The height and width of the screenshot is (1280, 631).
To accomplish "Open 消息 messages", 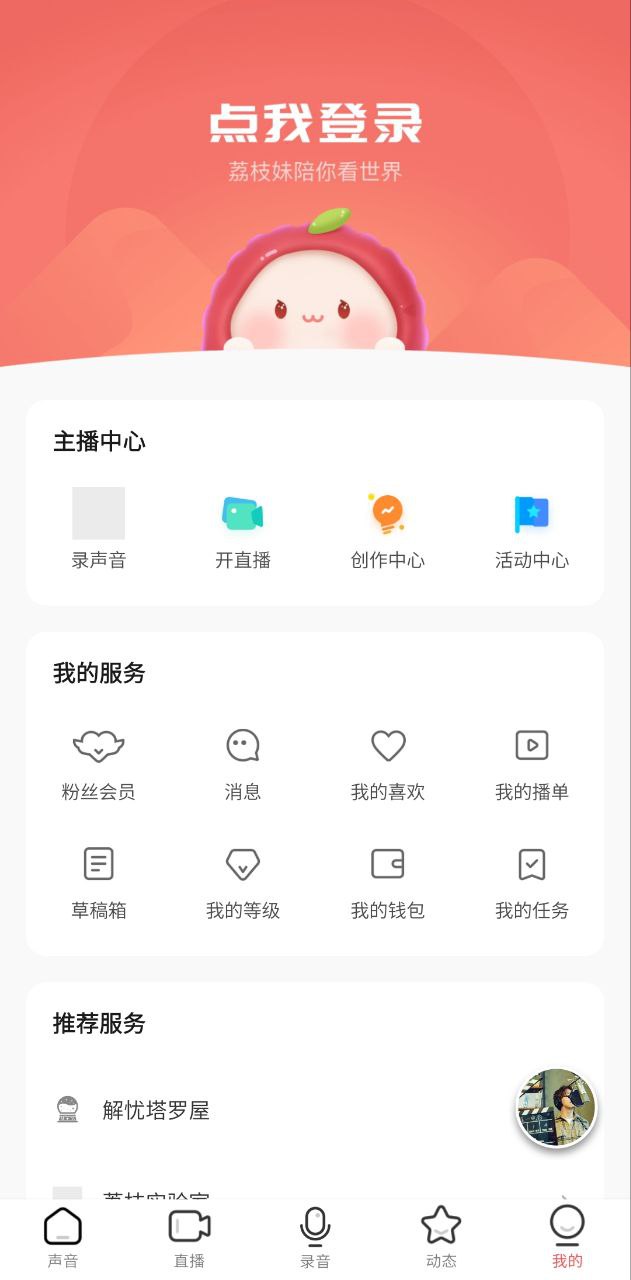I will click(243, 763).
